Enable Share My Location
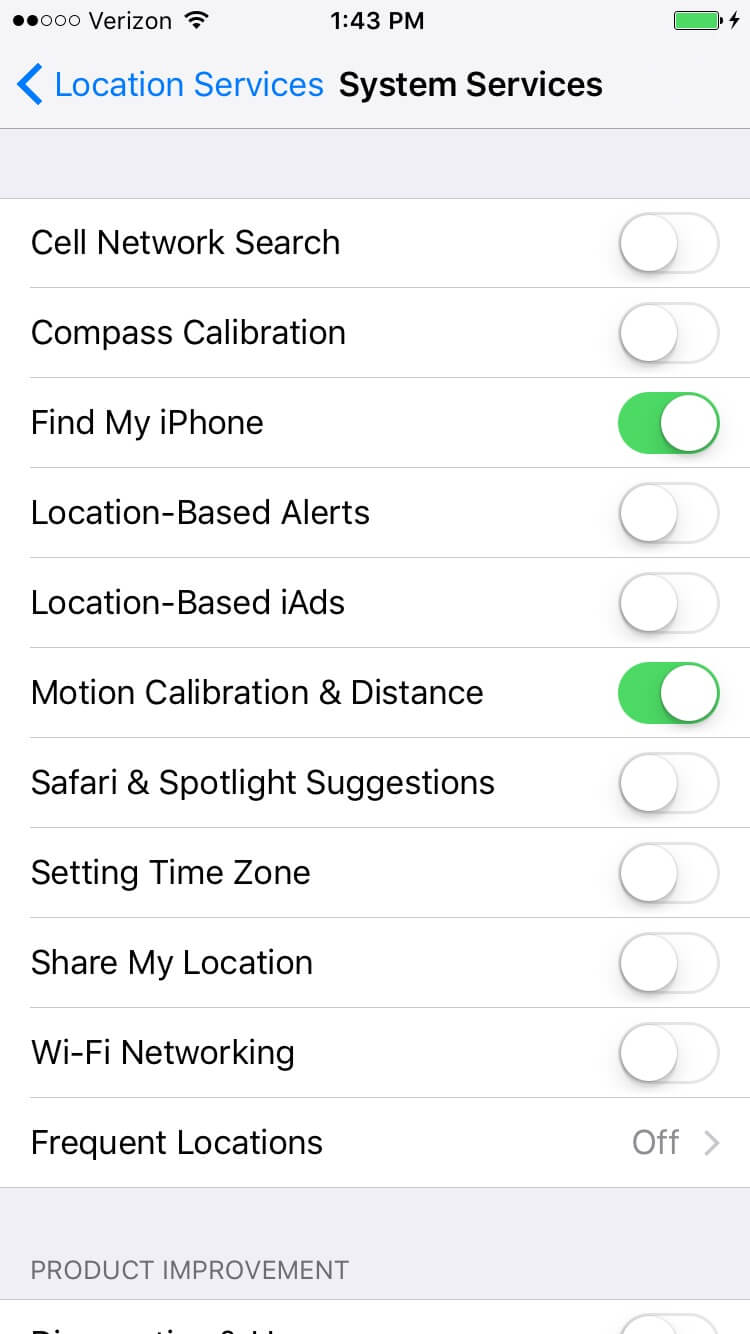The width and height of the screenshot is (750, 1334). pyautogui.click(x=668, y=962)
